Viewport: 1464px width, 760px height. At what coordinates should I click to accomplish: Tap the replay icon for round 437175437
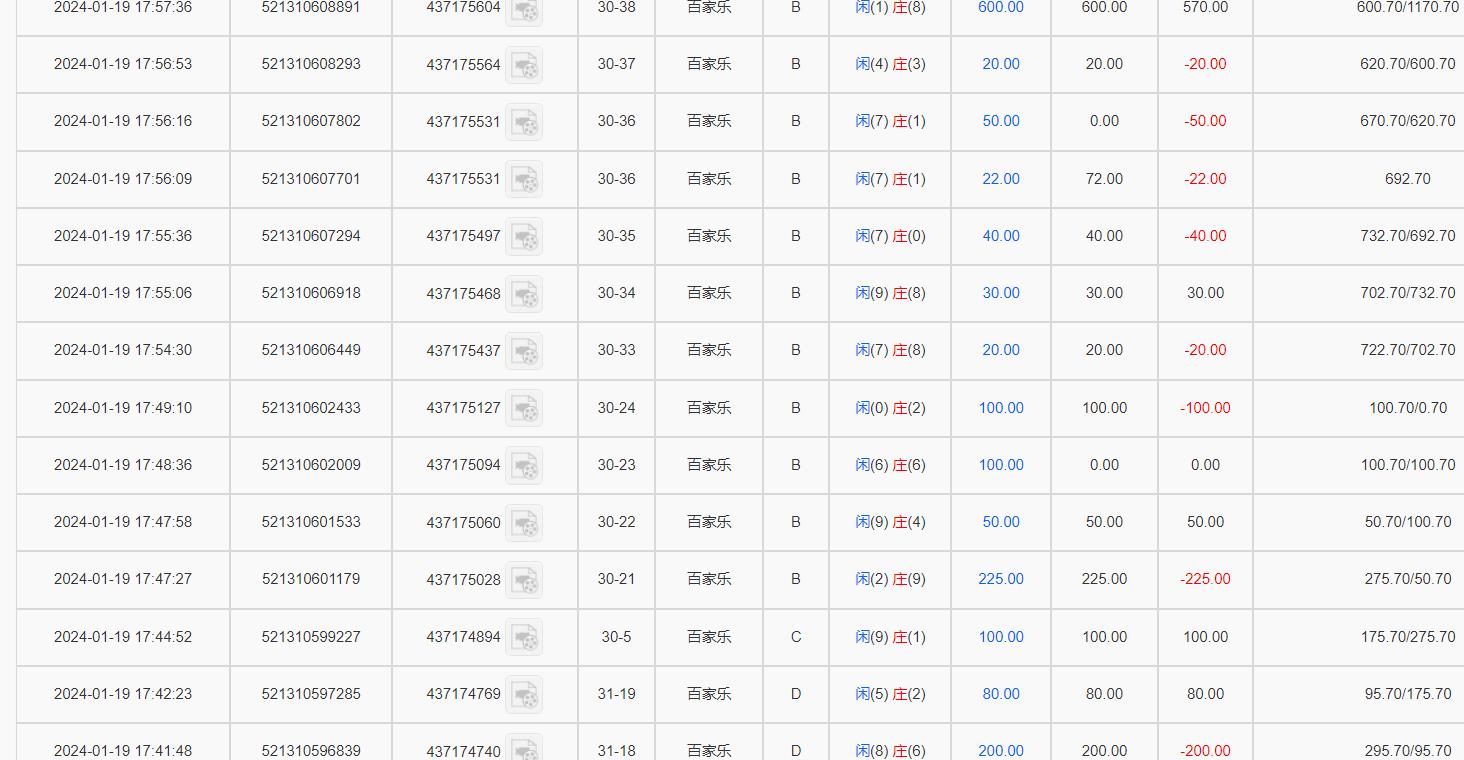[524, 351]
